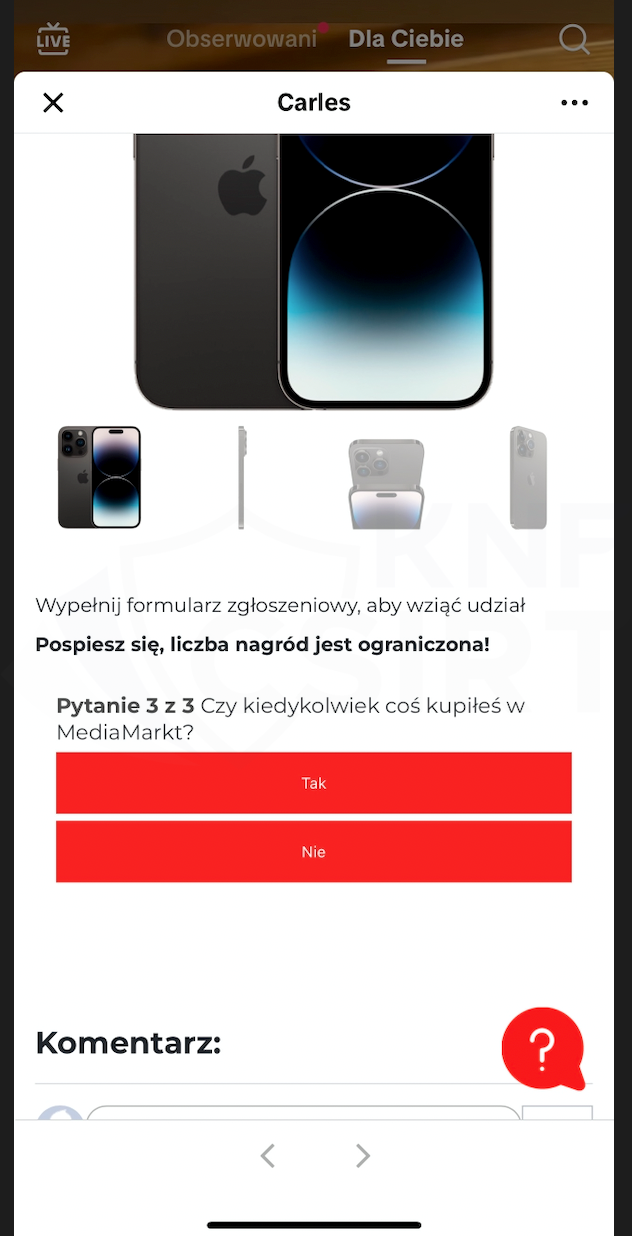The width and height of the screenshot is (632, 1236).
Task: Switch to the Dla Ciebie tab
Action: coord(406,39)
